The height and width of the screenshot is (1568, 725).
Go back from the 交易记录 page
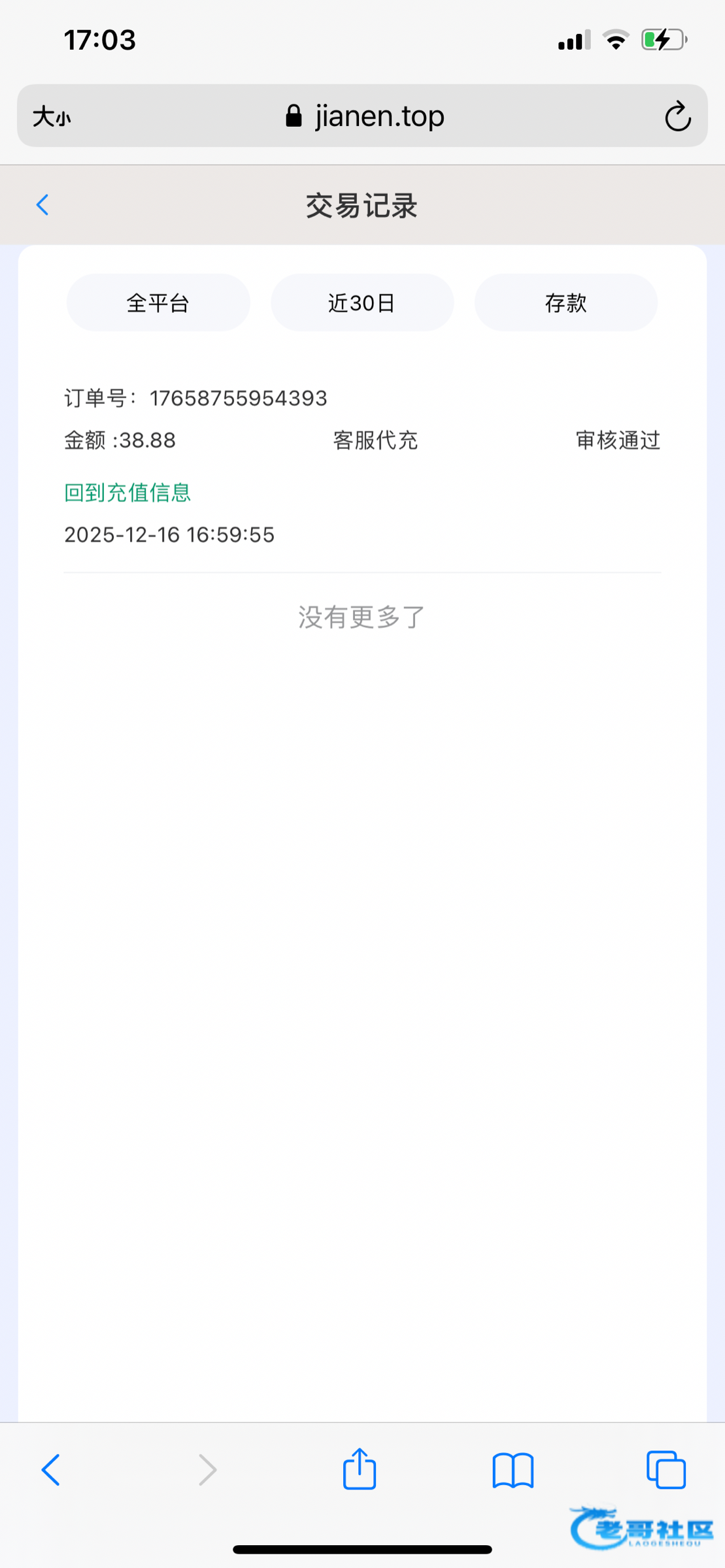pos(43,205)
